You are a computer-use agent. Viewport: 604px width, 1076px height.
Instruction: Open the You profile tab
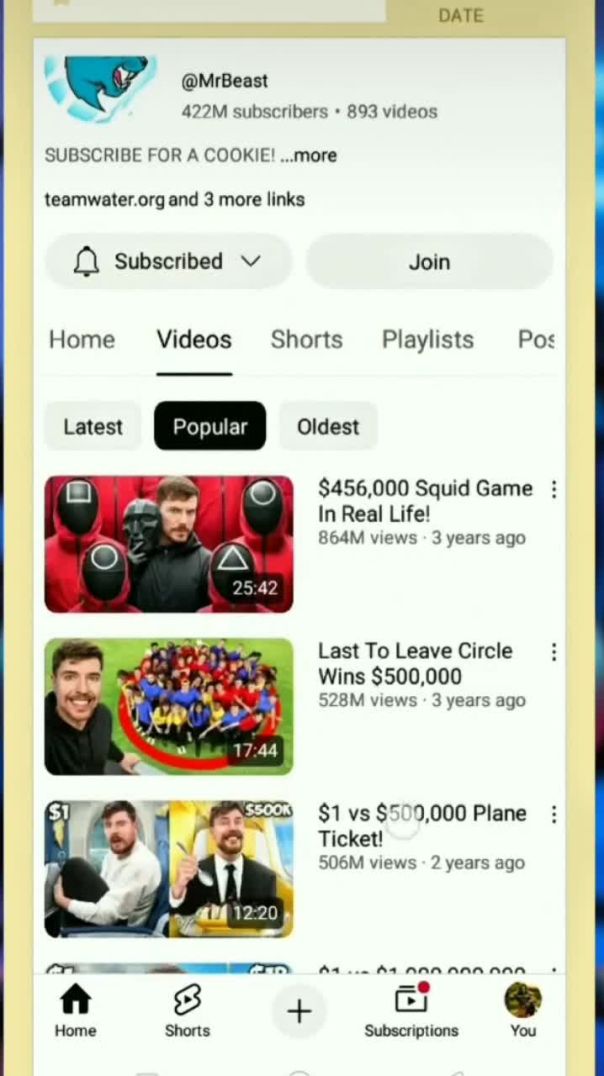(523, 1010)
